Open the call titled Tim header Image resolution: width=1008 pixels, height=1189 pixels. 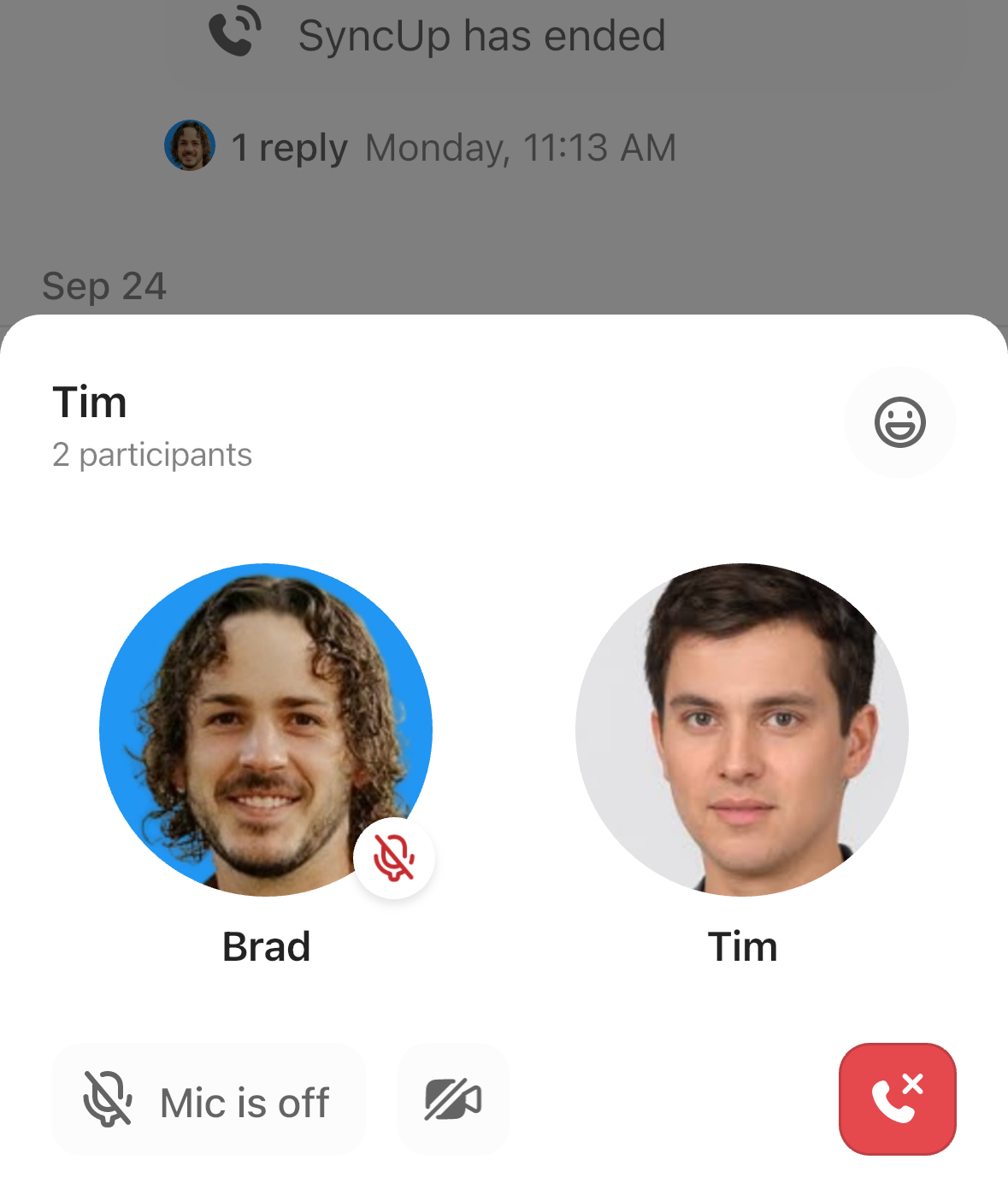click(90, 402)
